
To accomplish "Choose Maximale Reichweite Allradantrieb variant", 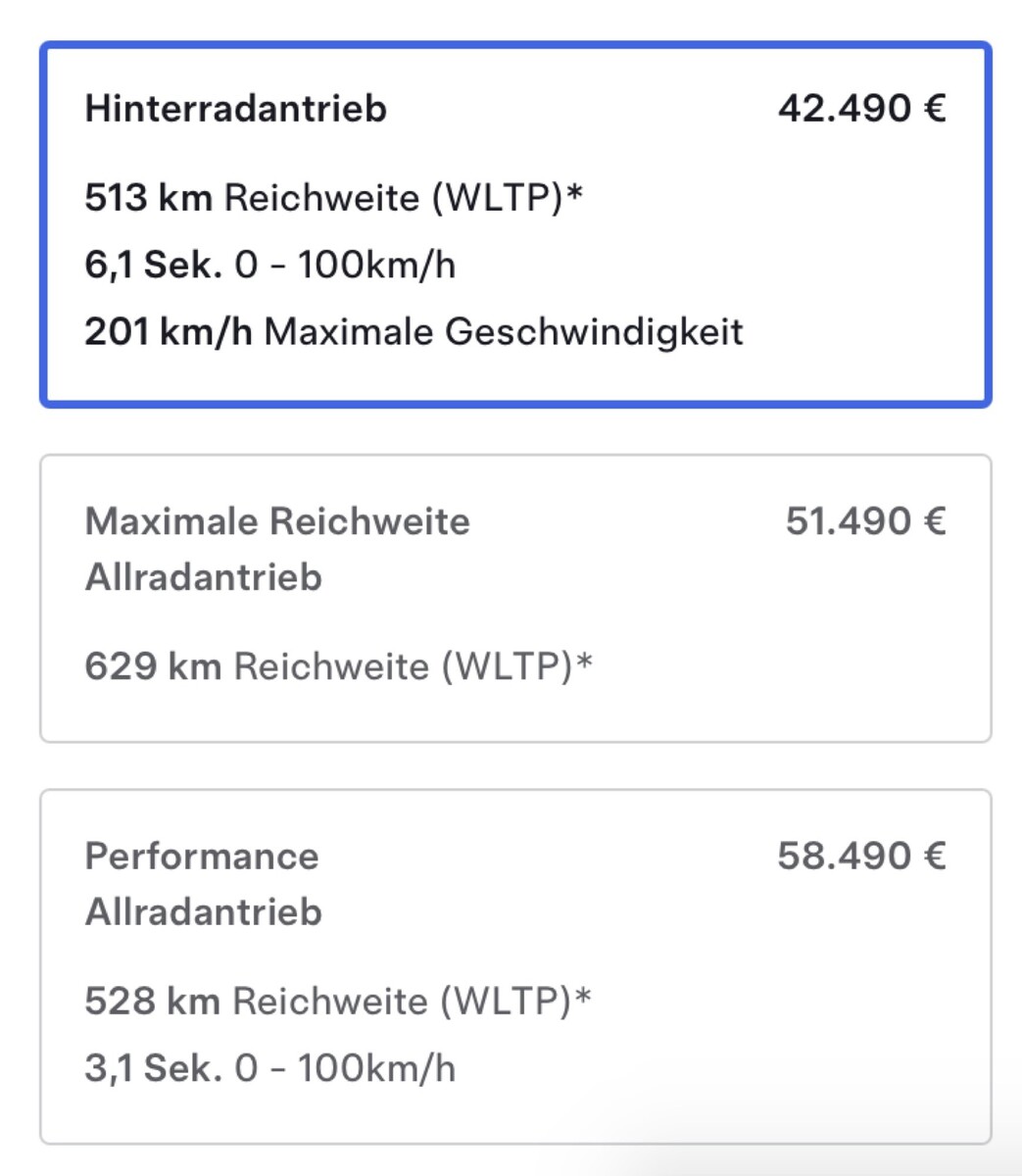I will [515, 598].
